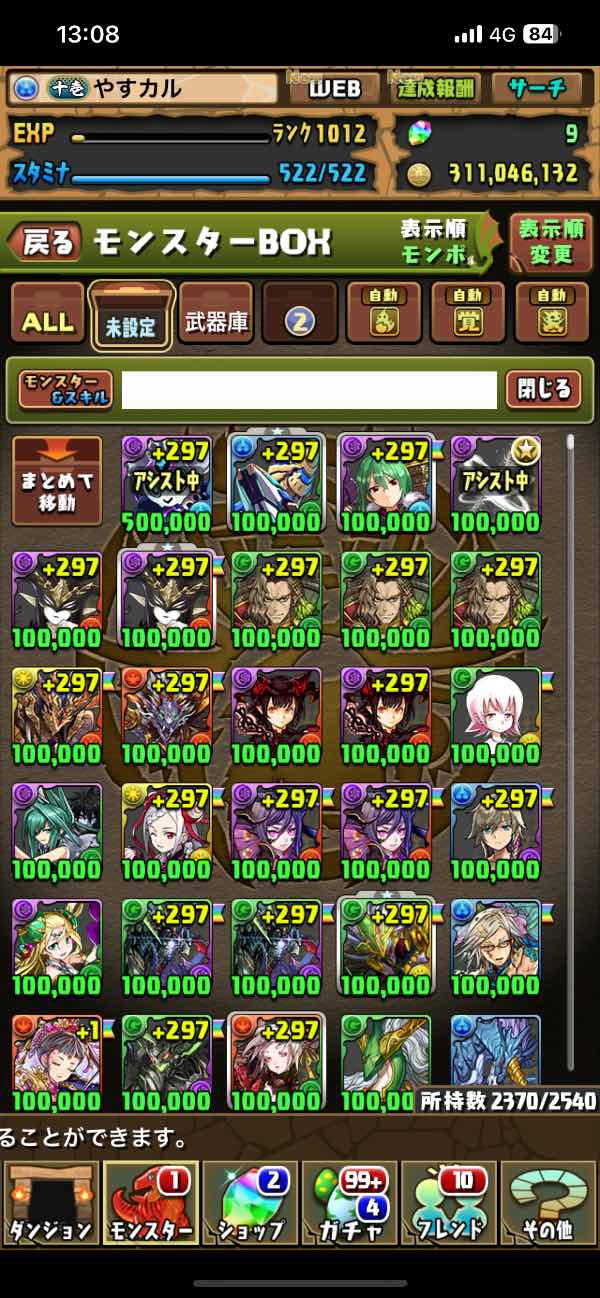
Task: Open the モンスター bottom menu
Action: coord(149,1203)
